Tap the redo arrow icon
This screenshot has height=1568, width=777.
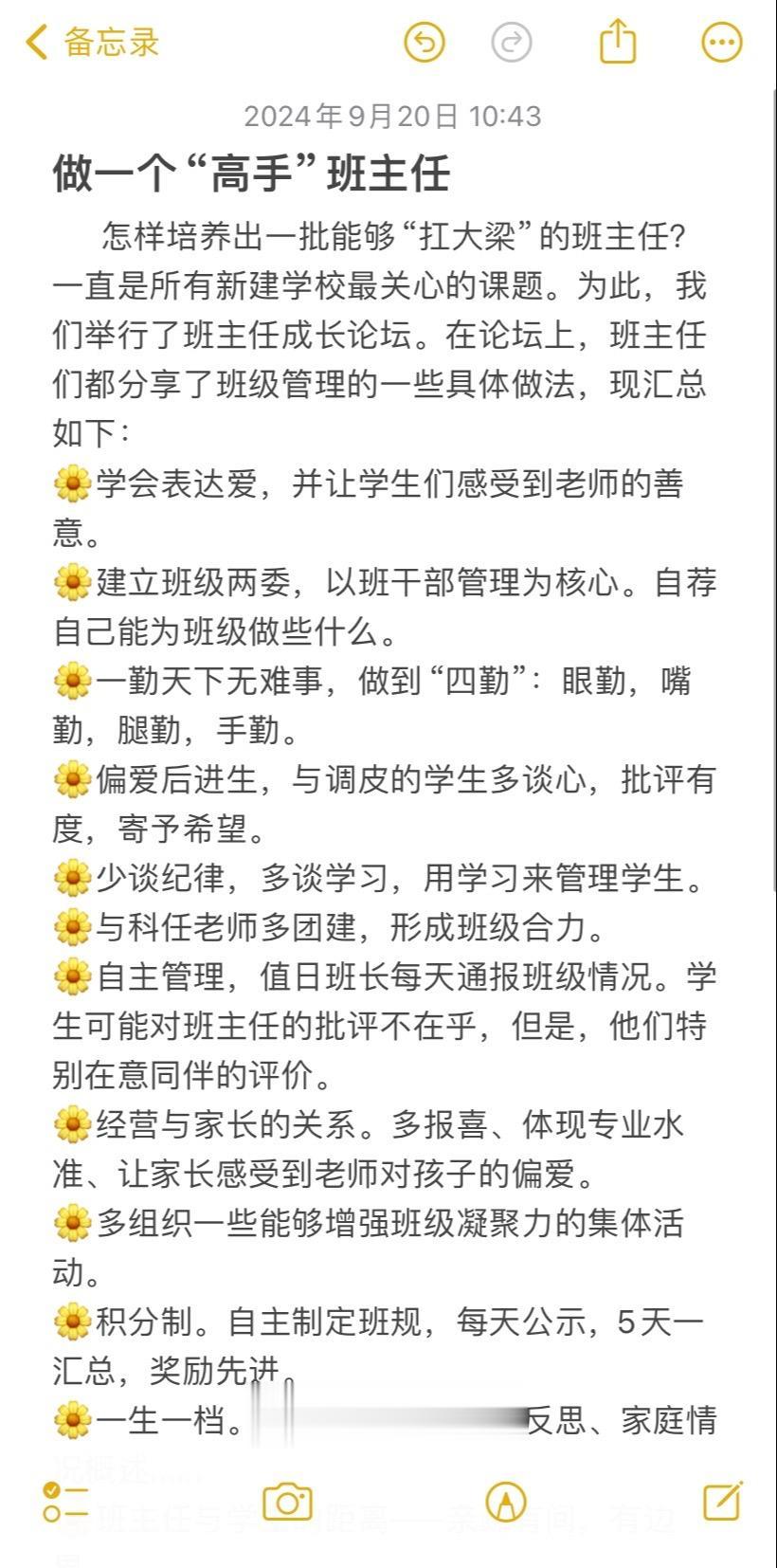pos(511,42)
